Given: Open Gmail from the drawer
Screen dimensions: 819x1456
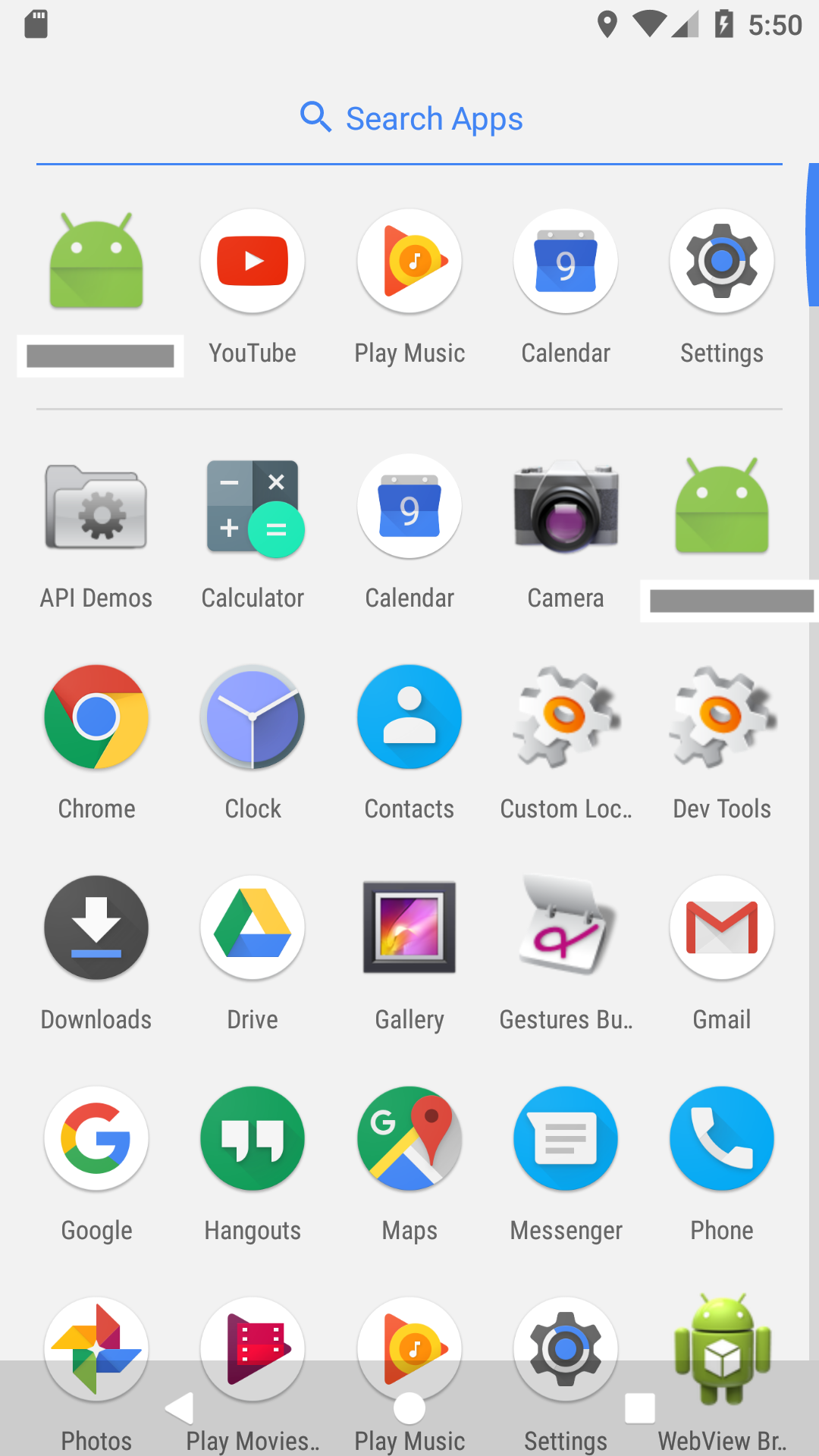Looking at the screenshot, I should click(722, 927).
